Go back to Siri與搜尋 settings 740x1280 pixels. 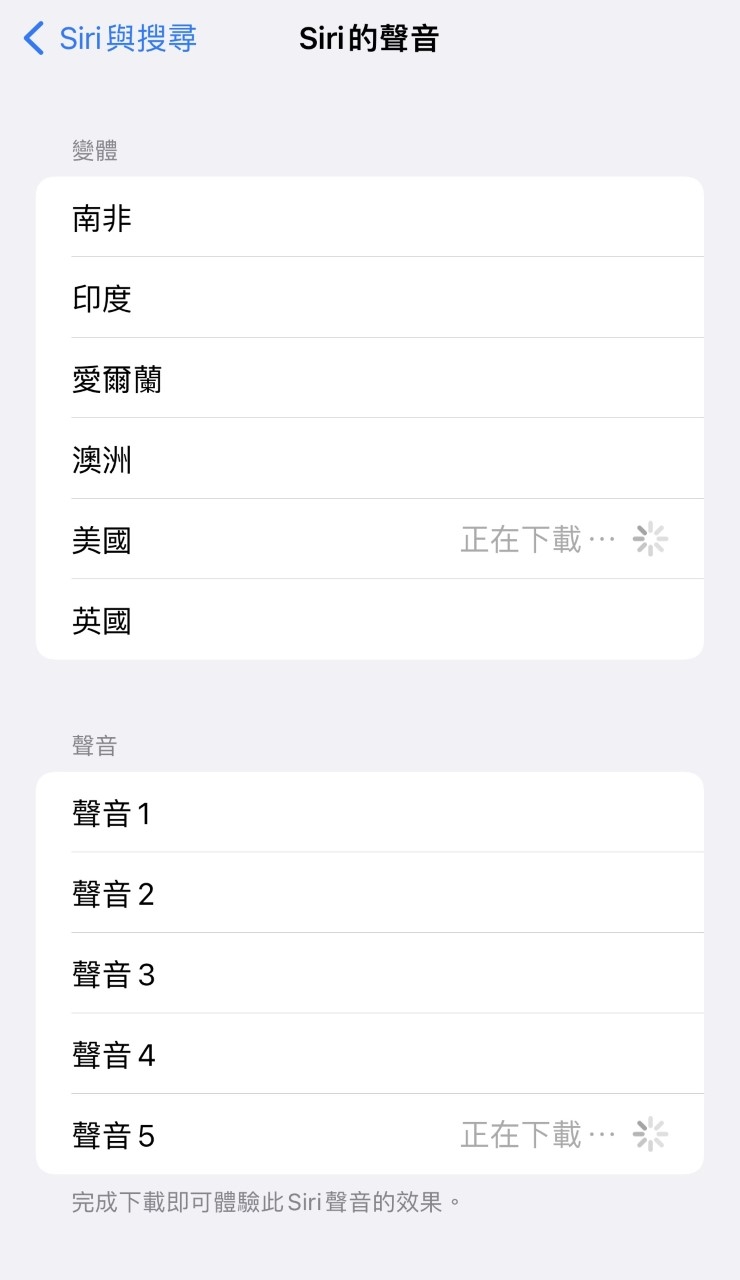pyautogui.click(x=110, y=39)
